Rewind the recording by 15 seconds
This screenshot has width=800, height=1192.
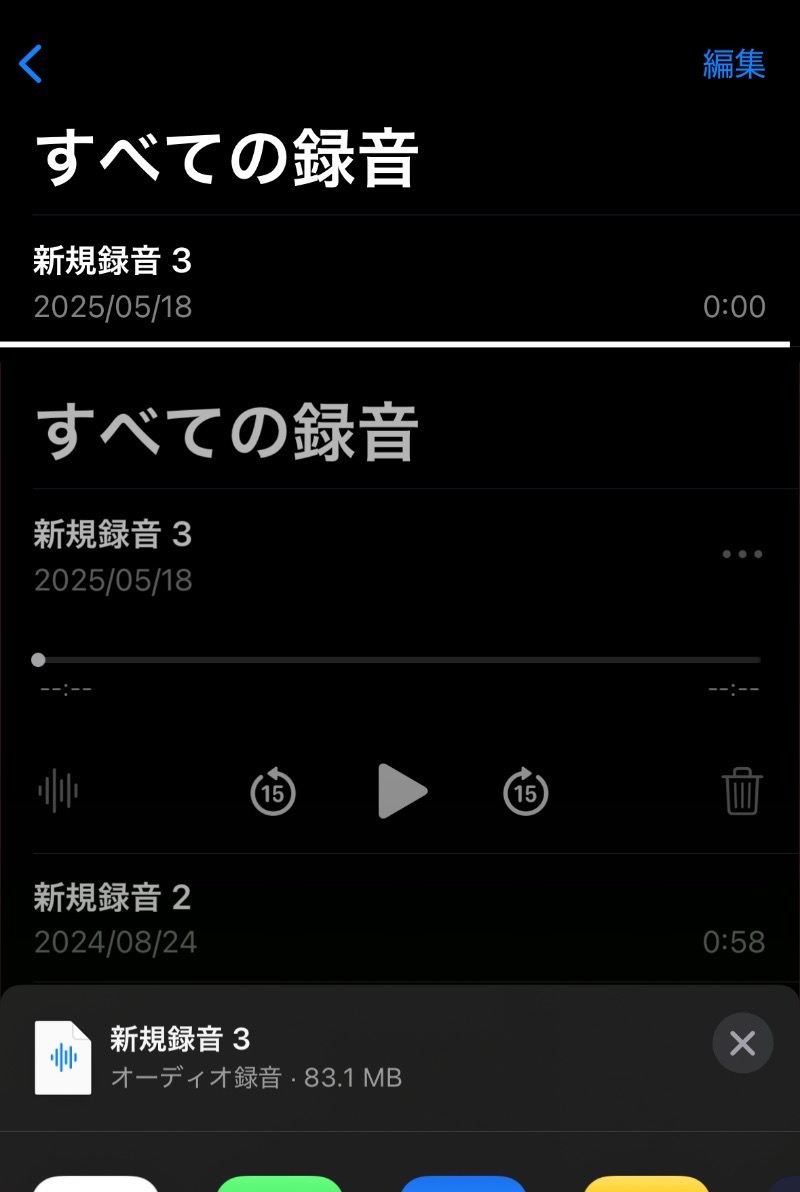[x=273, y=792]
